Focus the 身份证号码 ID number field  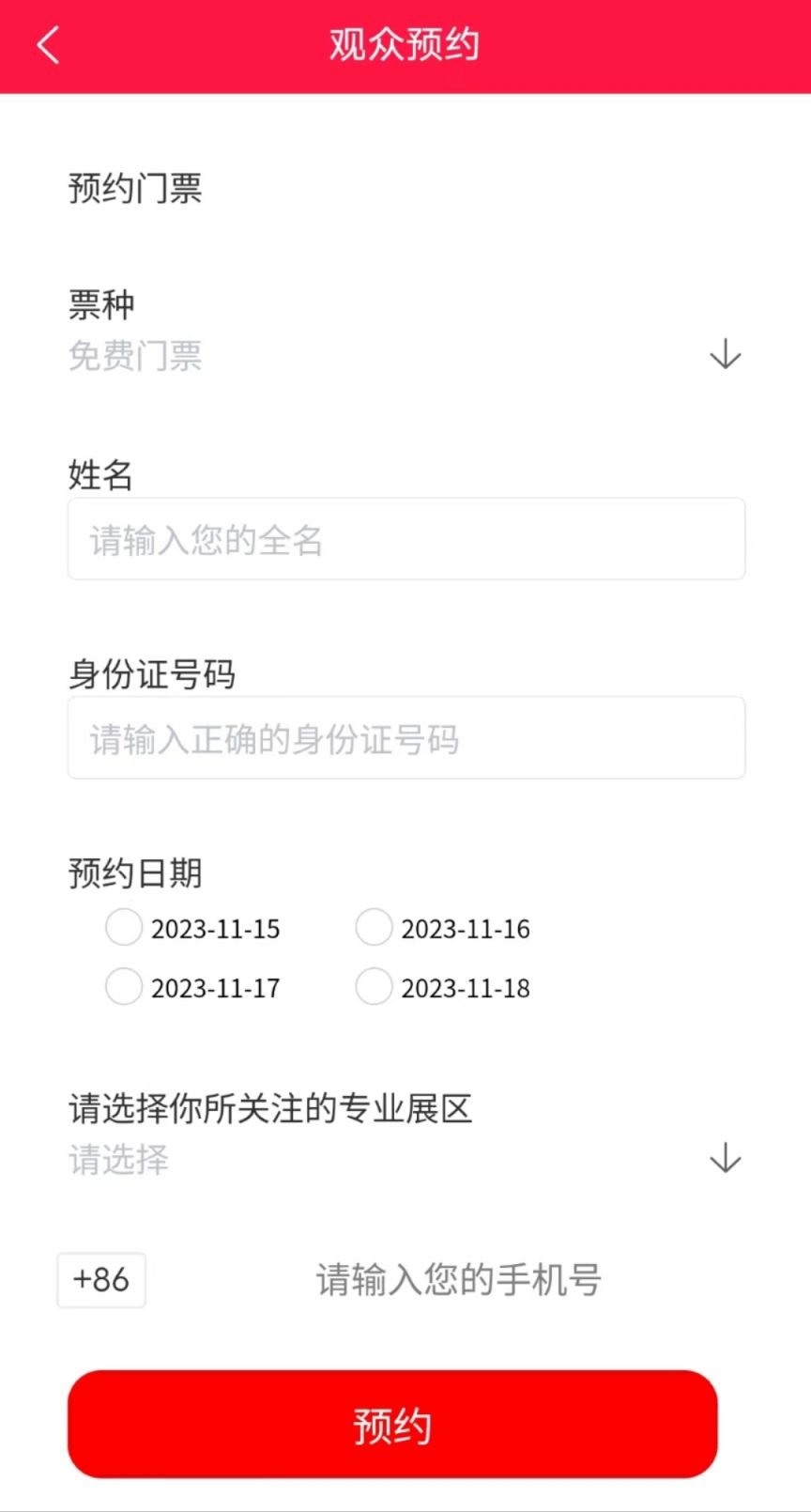coord(406,738)
